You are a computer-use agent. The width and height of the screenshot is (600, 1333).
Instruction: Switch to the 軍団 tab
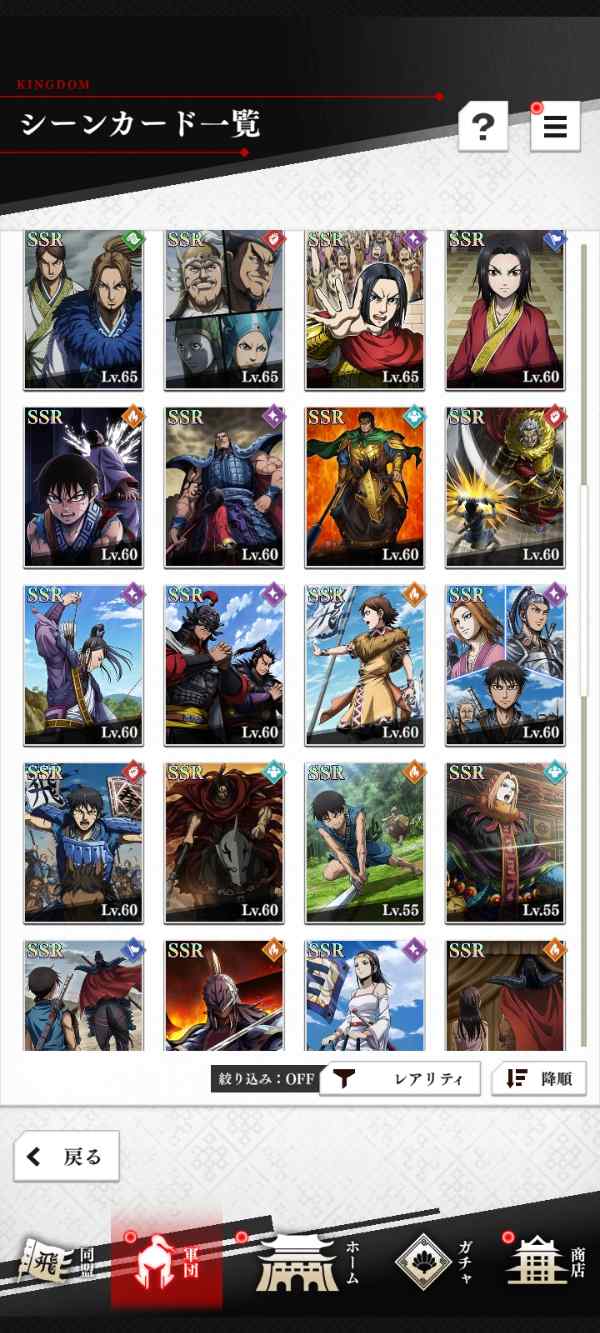tap(166, 1262)
